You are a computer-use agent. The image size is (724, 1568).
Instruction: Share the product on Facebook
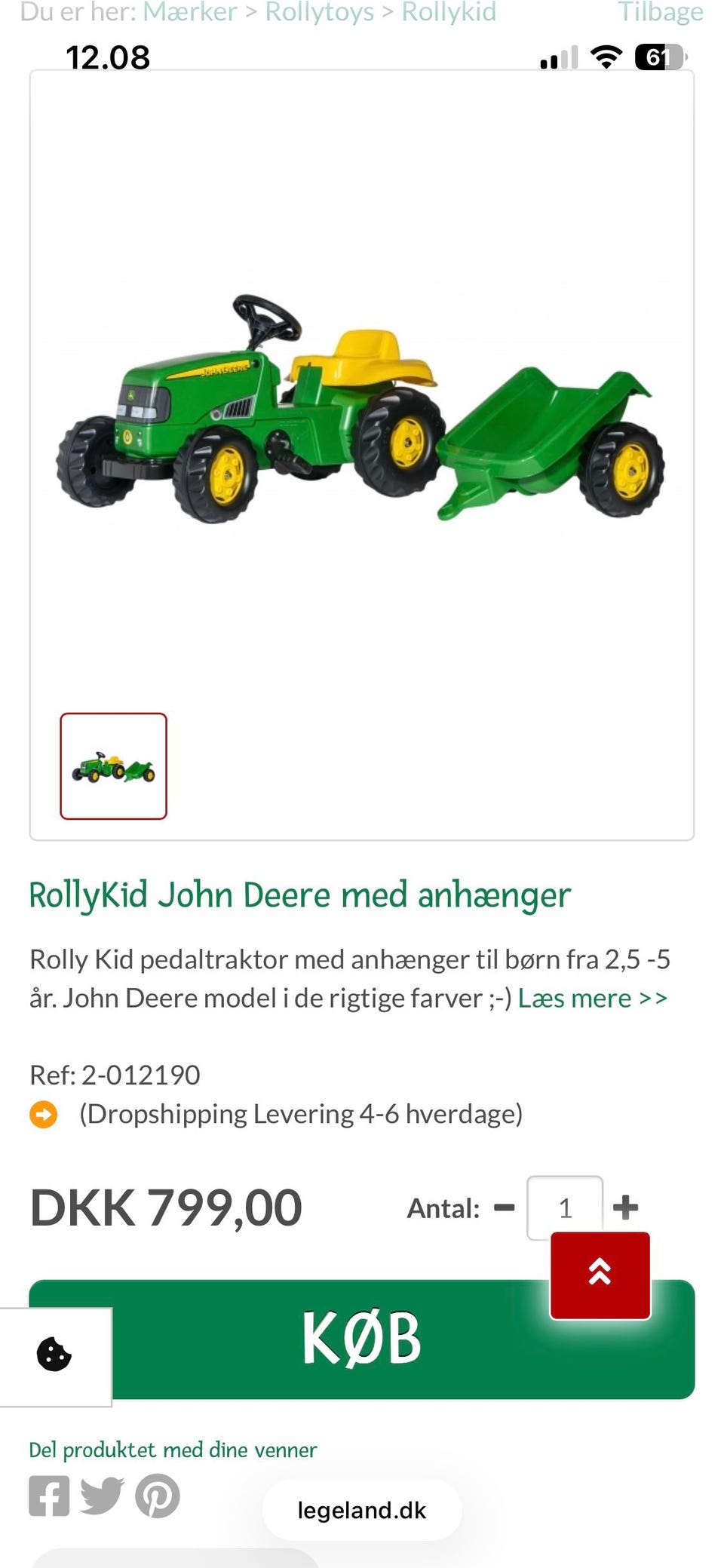point(49,1496)
